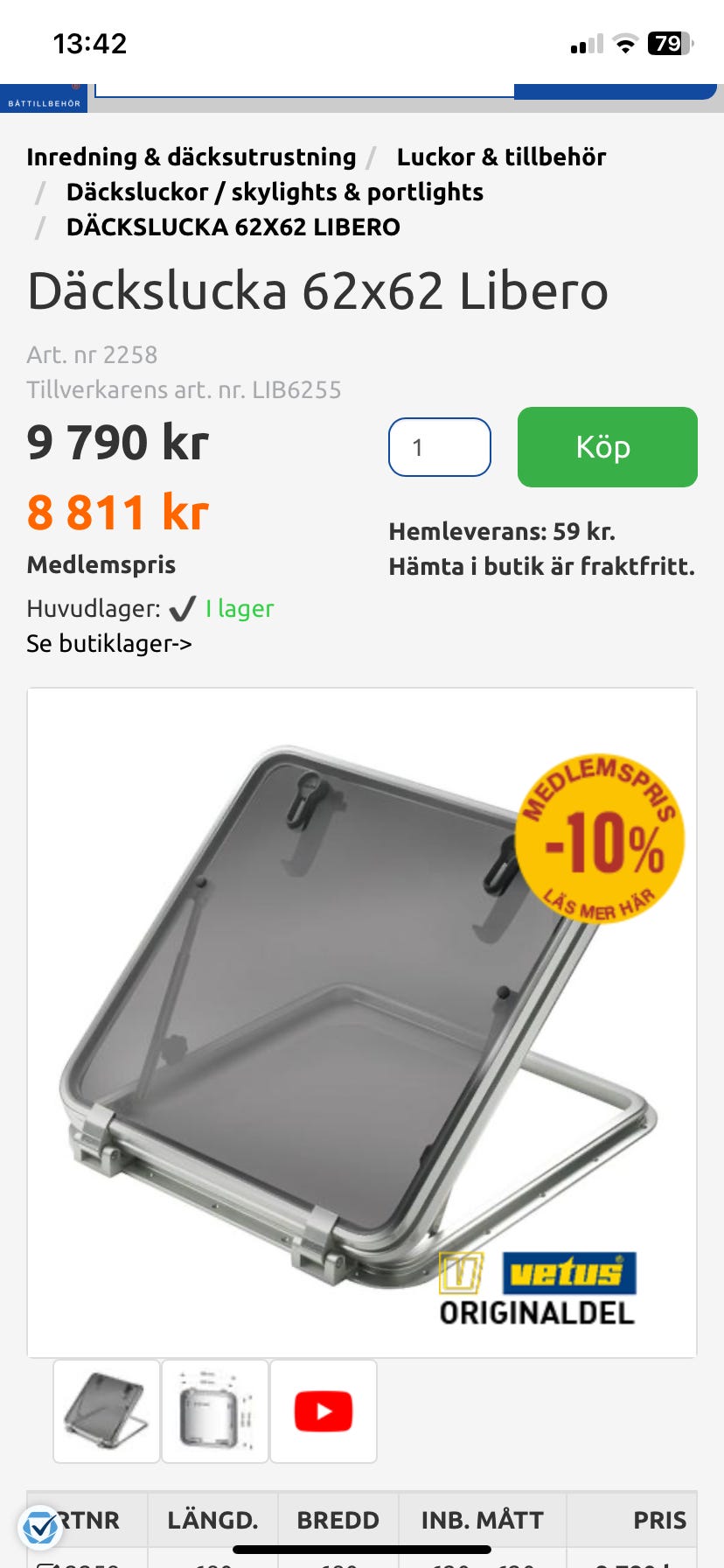This screenshot has height=1568, width=724.
Task: Navigate to Inredning & däcksutrustning breadcrumb
Action: (191, 157)
